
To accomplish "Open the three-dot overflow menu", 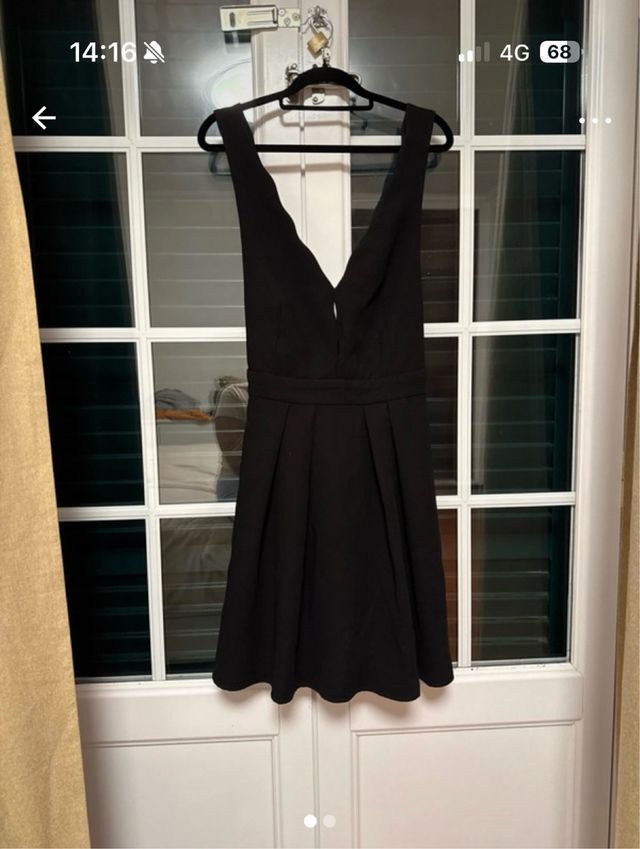I will click(595, 120).
